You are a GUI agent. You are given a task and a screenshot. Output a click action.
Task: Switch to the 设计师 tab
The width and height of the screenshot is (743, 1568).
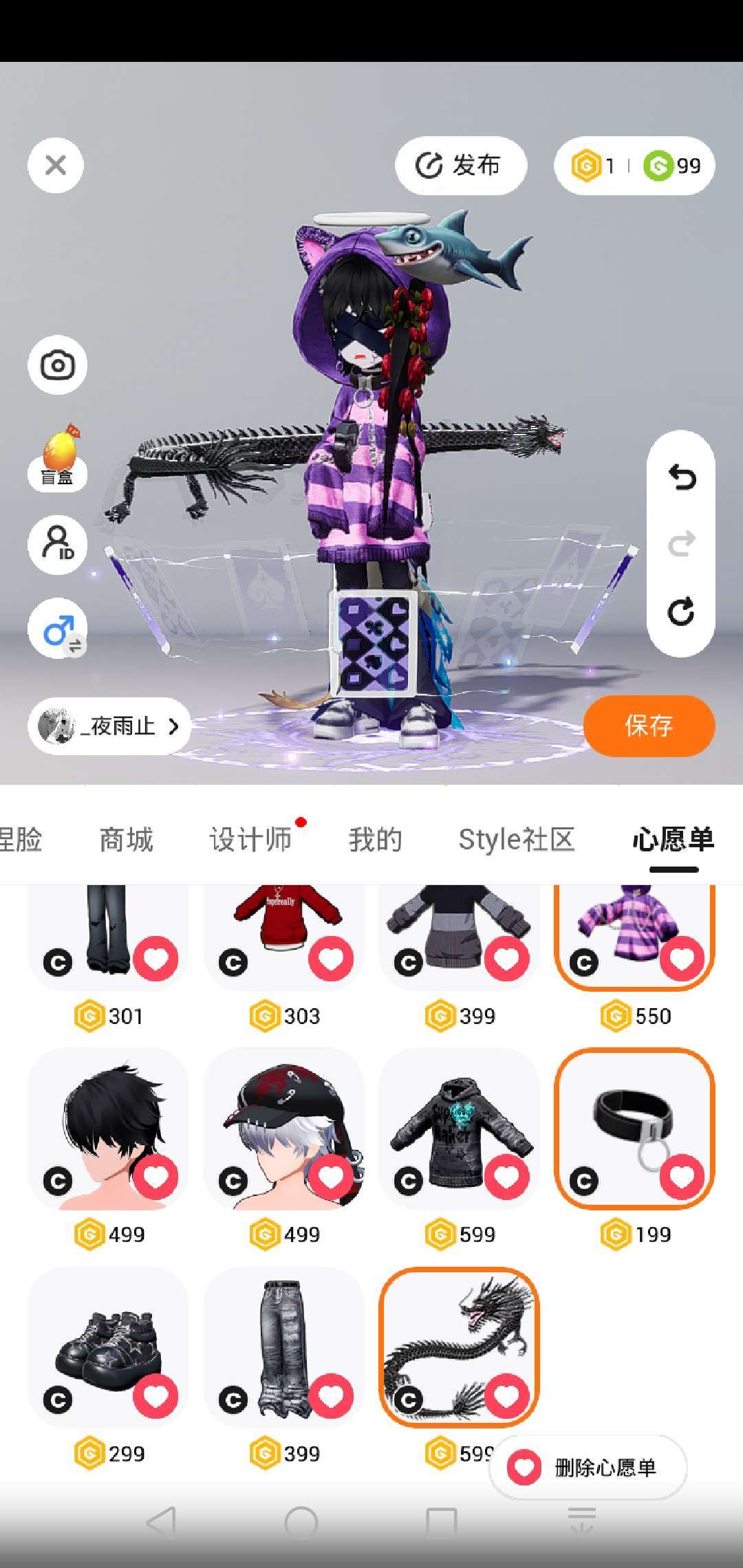pyautogui.click(x=250, y=840)
